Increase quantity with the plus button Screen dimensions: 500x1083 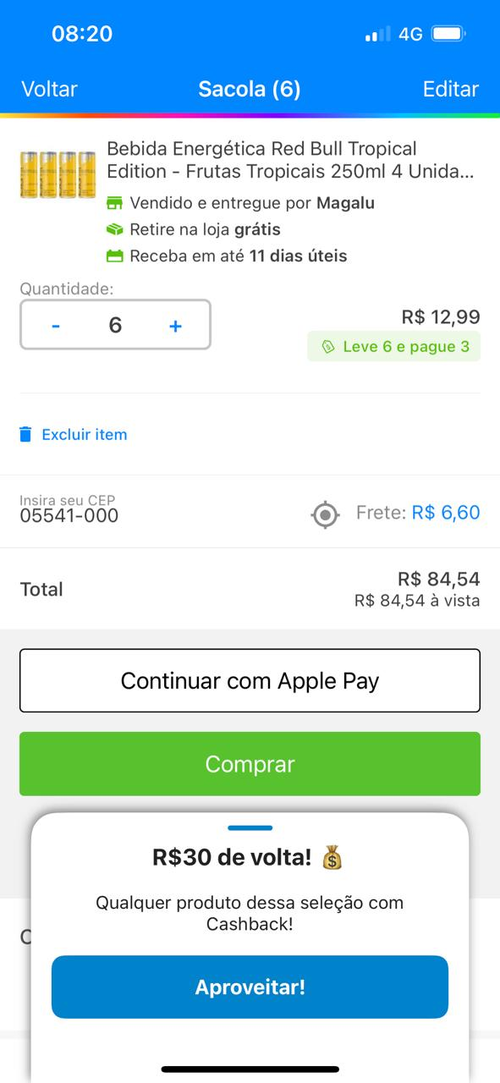[175, 325]
